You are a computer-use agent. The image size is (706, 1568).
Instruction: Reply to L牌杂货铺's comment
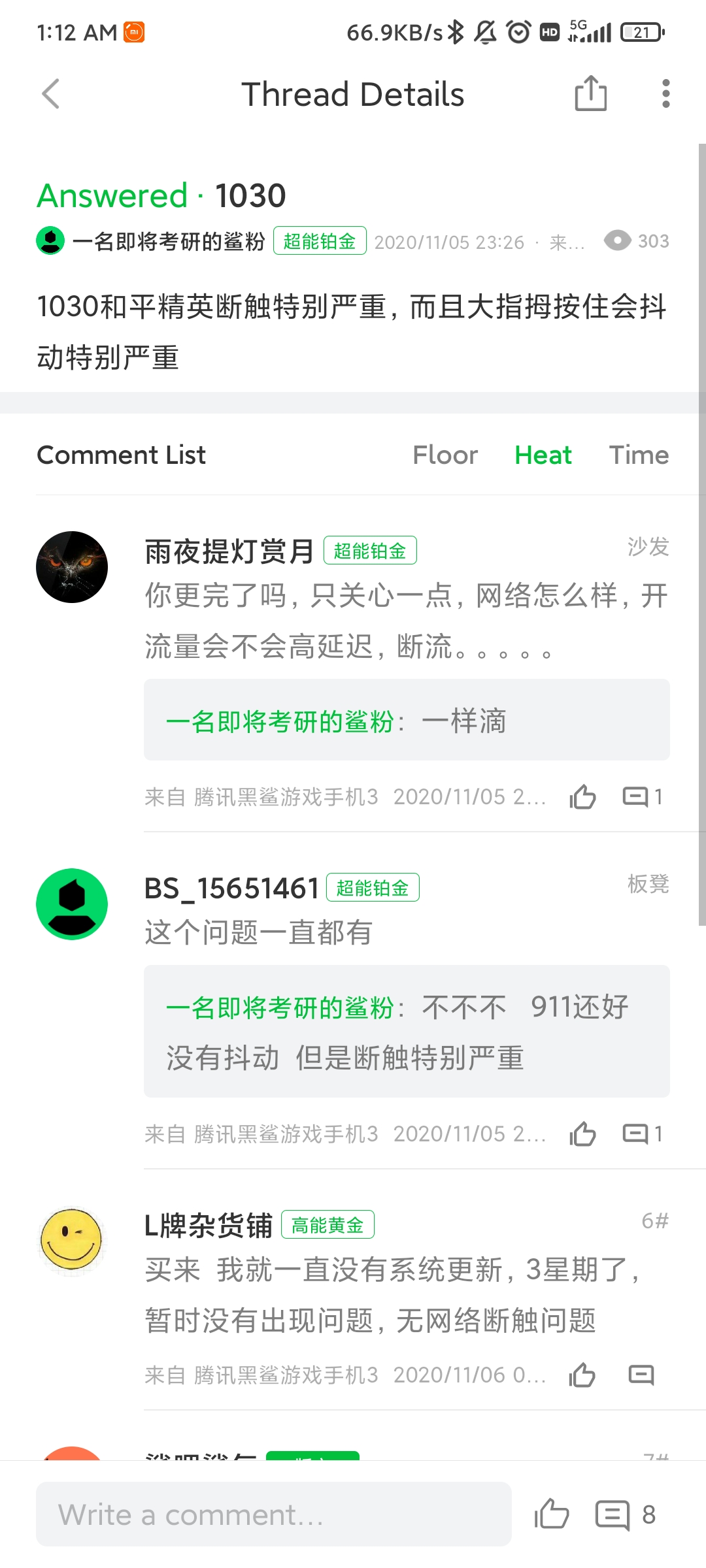(x=641, y=1375)
